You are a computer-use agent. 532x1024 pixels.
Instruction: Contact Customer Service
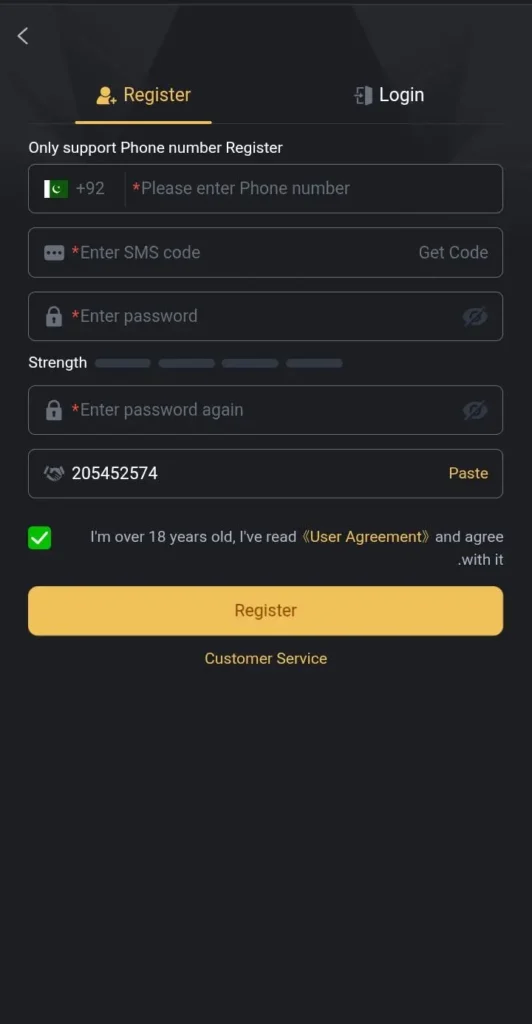(x=266, y=658)
